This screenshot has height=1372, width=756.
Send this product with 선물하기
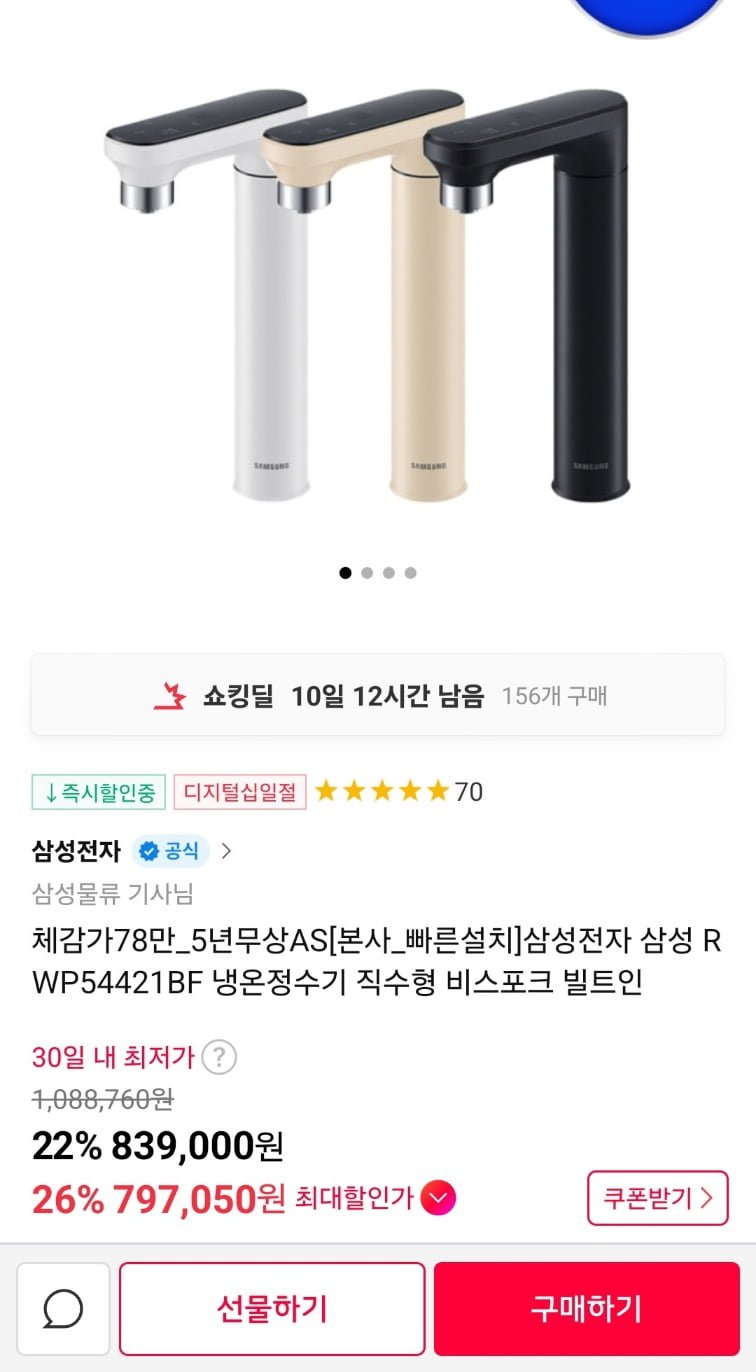[x=272, y=1308]
